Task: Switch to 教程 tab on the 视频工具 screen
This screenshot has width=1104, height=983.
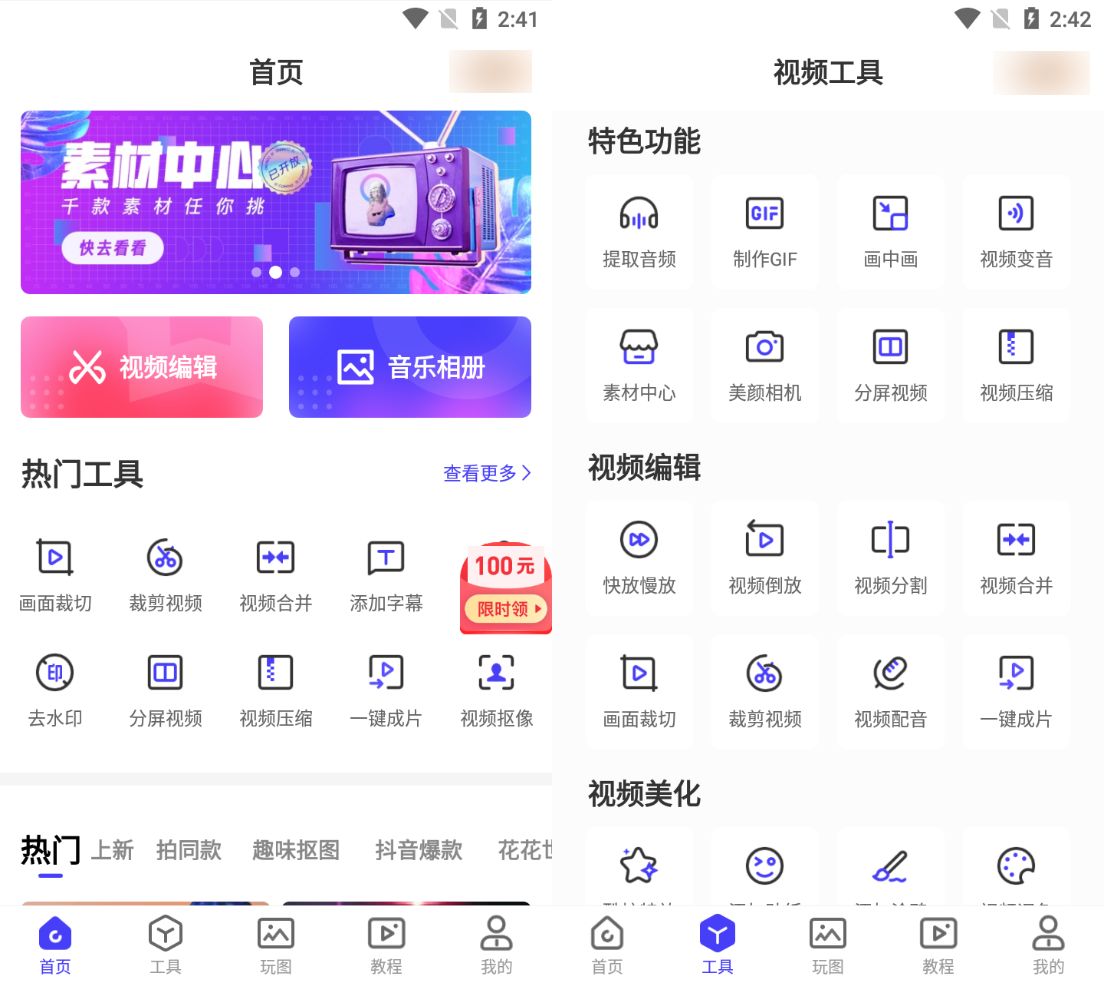Action: (x=938, y=945)
